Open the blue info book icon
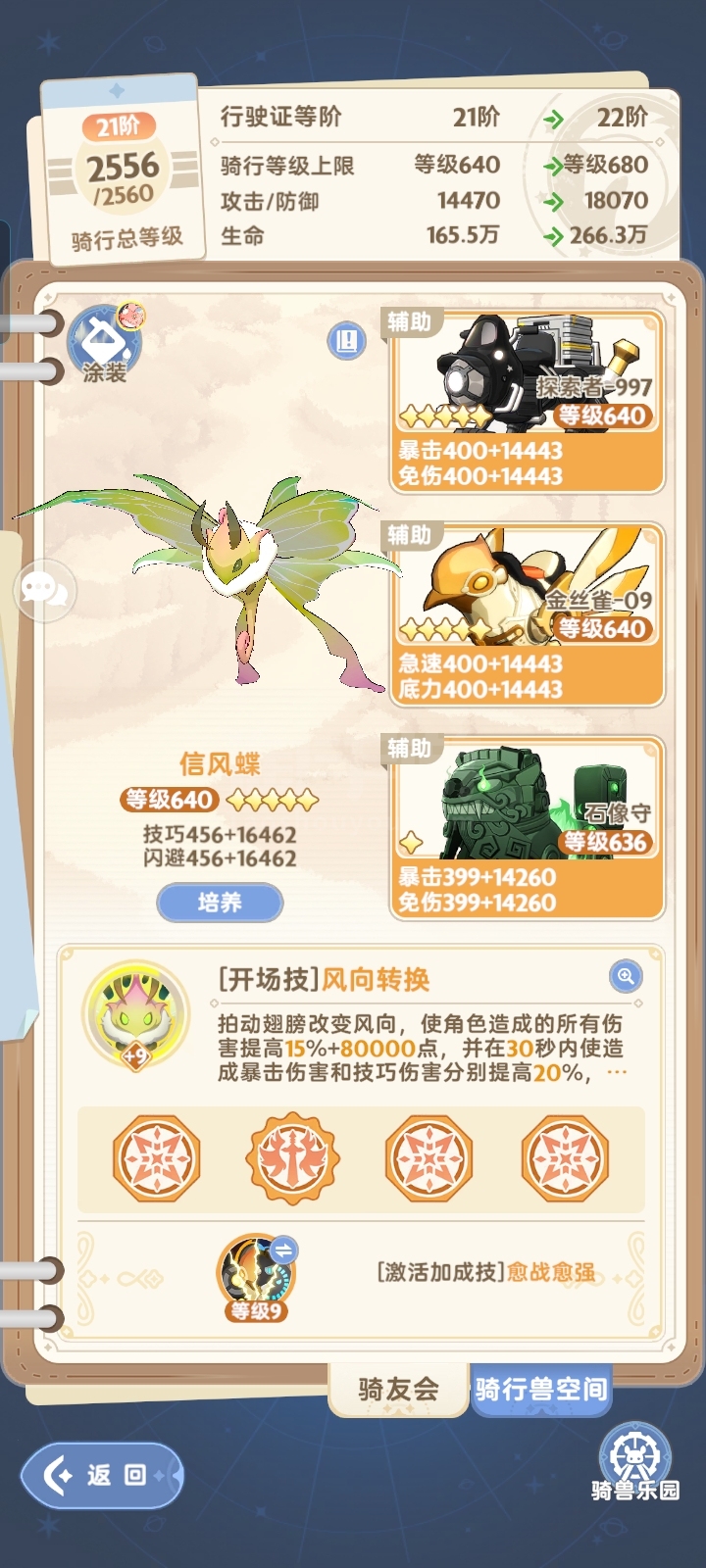Viewport: 706px width, 1568px height. coord(346,340)
